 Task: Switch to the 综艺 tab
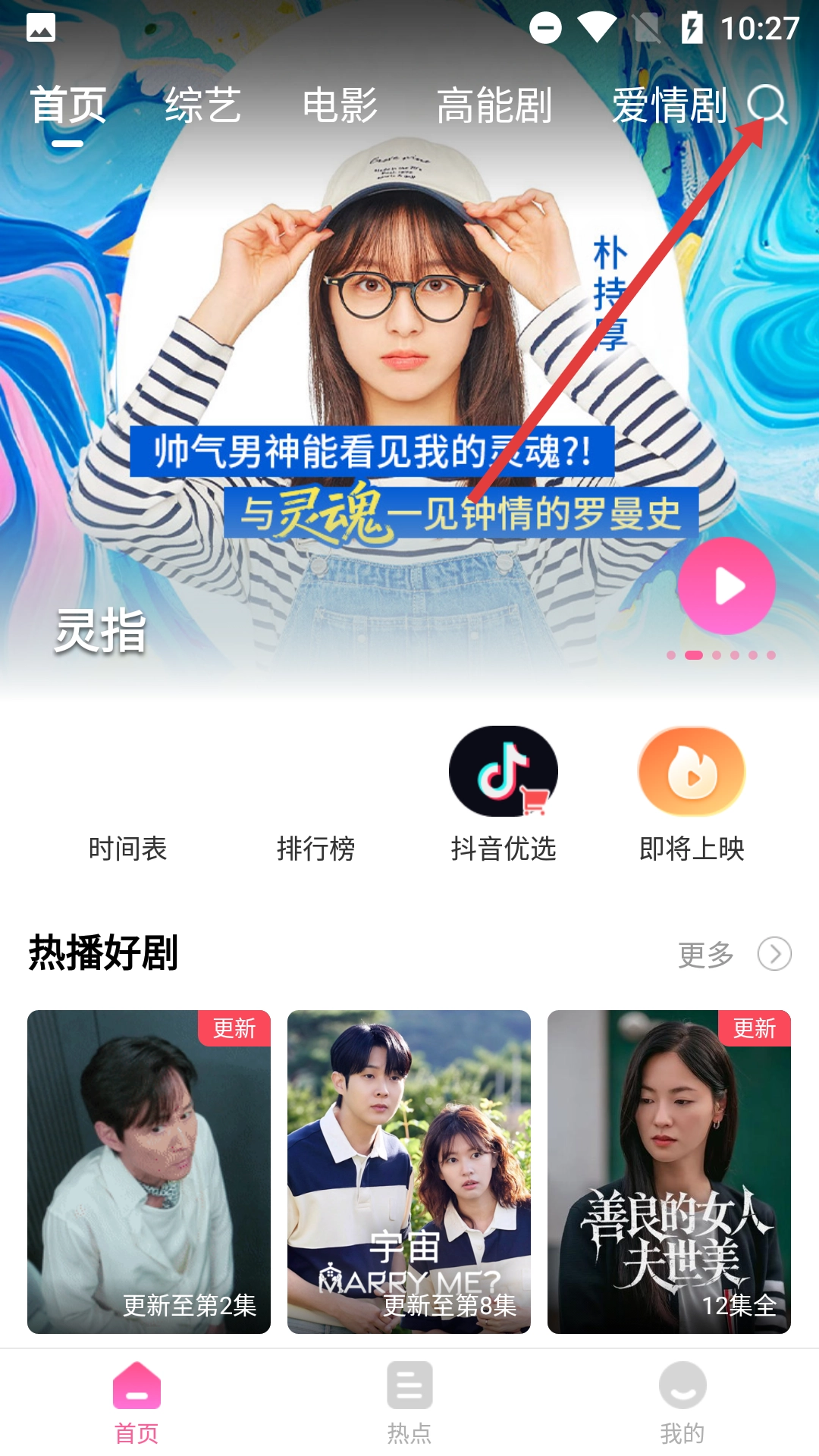tap(203, 105)
